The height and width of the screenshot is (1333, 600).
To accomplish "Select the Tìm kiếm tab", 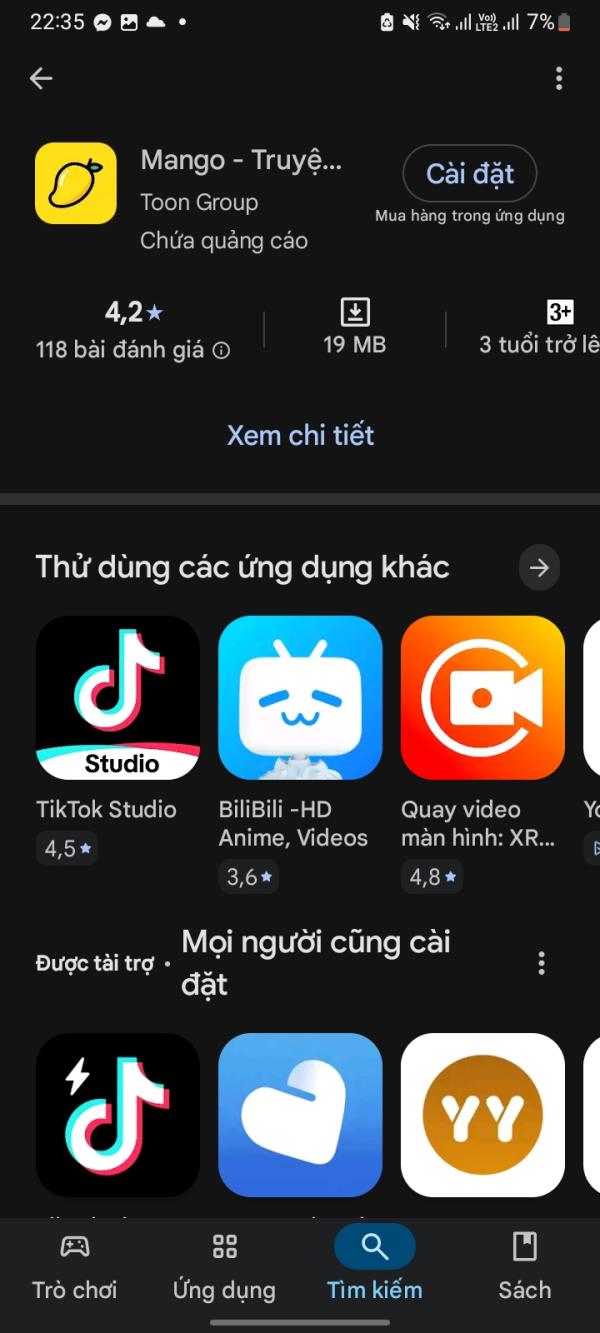I will tap(374, 1265).
